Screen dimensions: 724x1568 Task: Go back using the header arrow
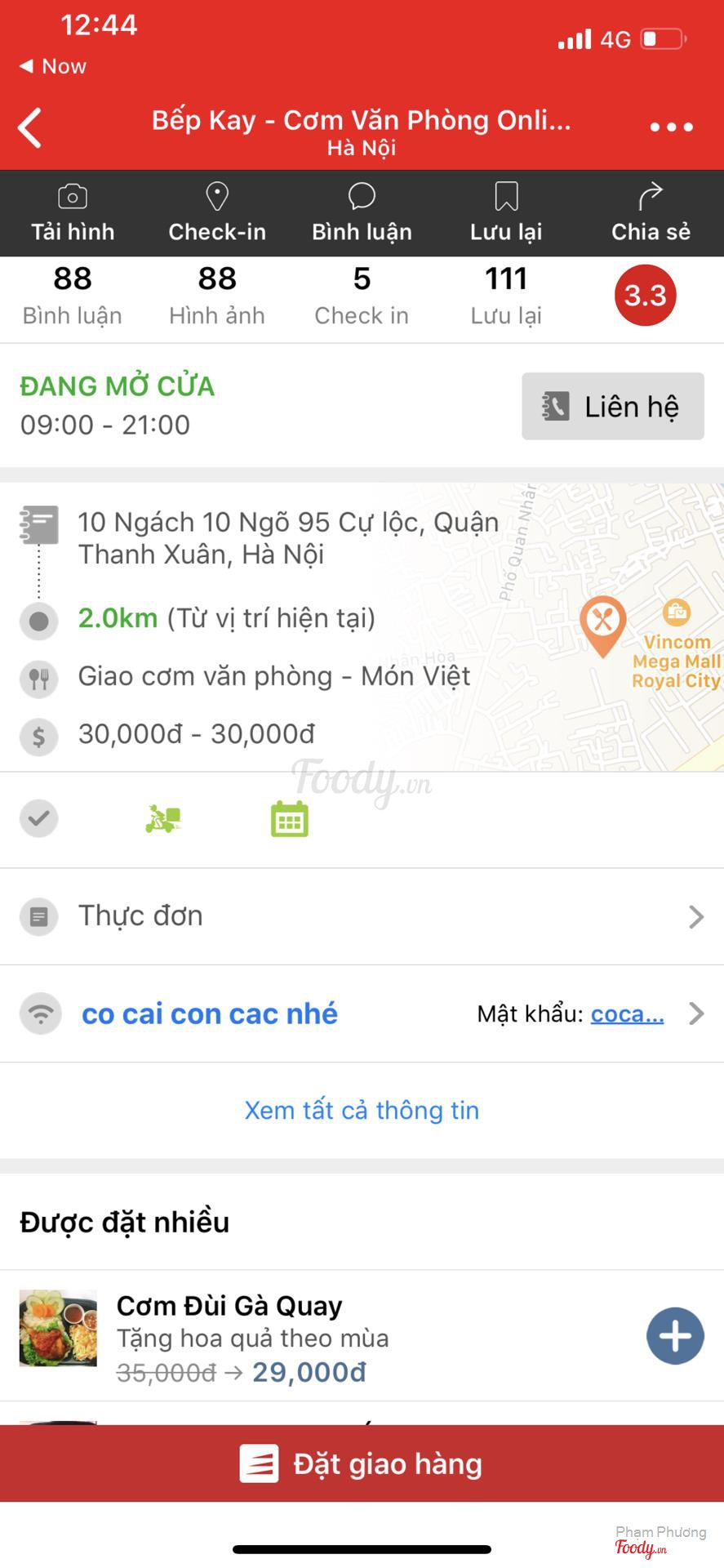pos(30,127)
